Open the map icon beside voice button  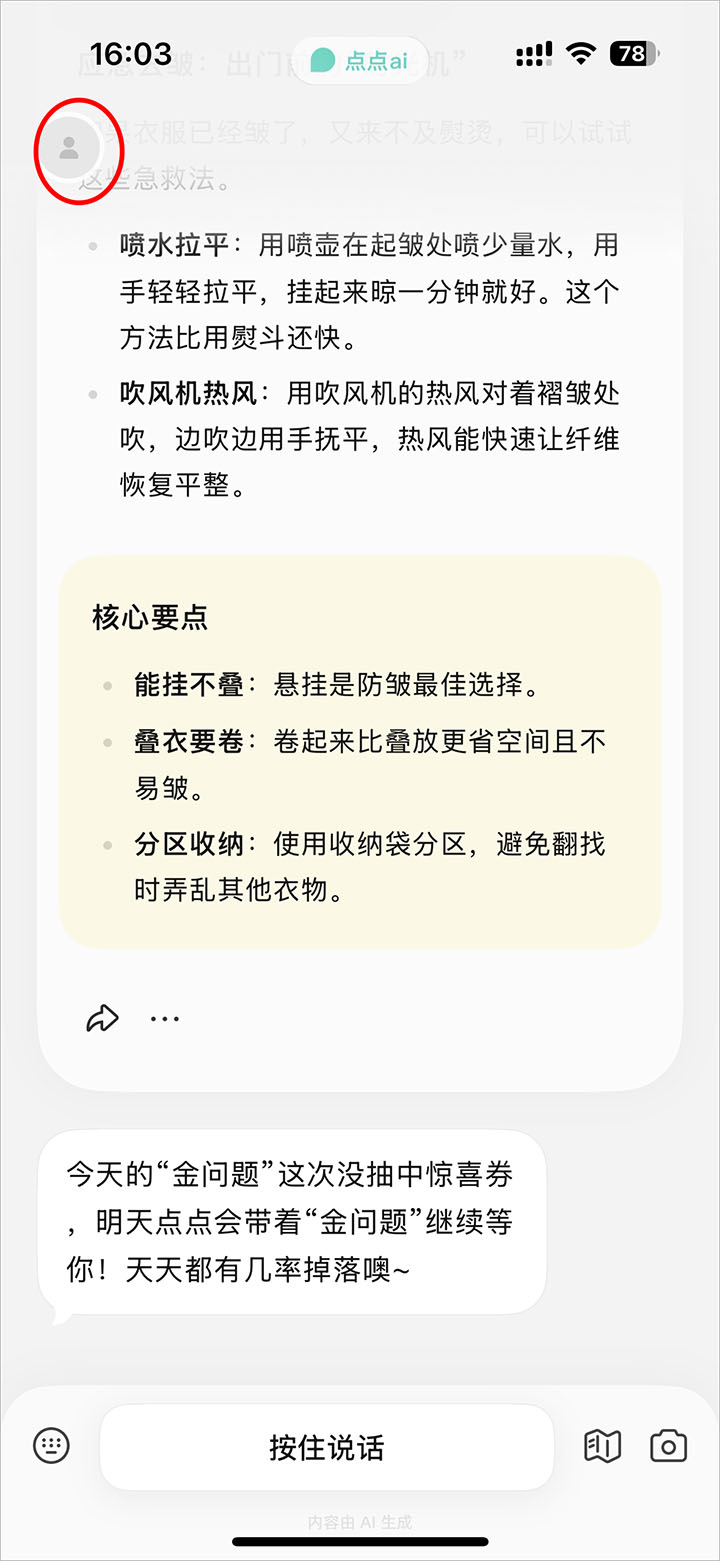click(602, 1446)
